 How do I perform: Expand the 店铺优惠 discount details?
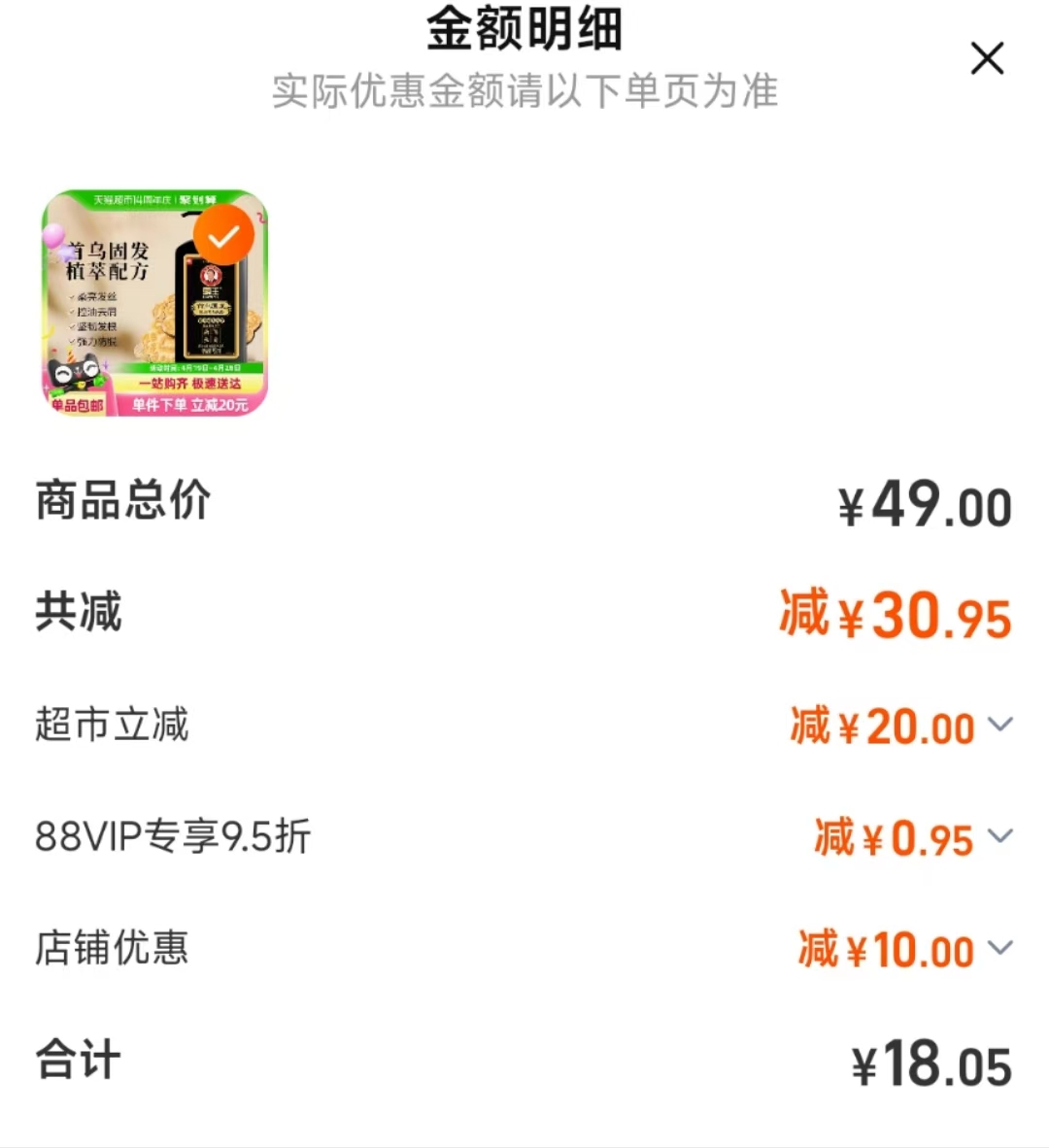click(1001, 949)
